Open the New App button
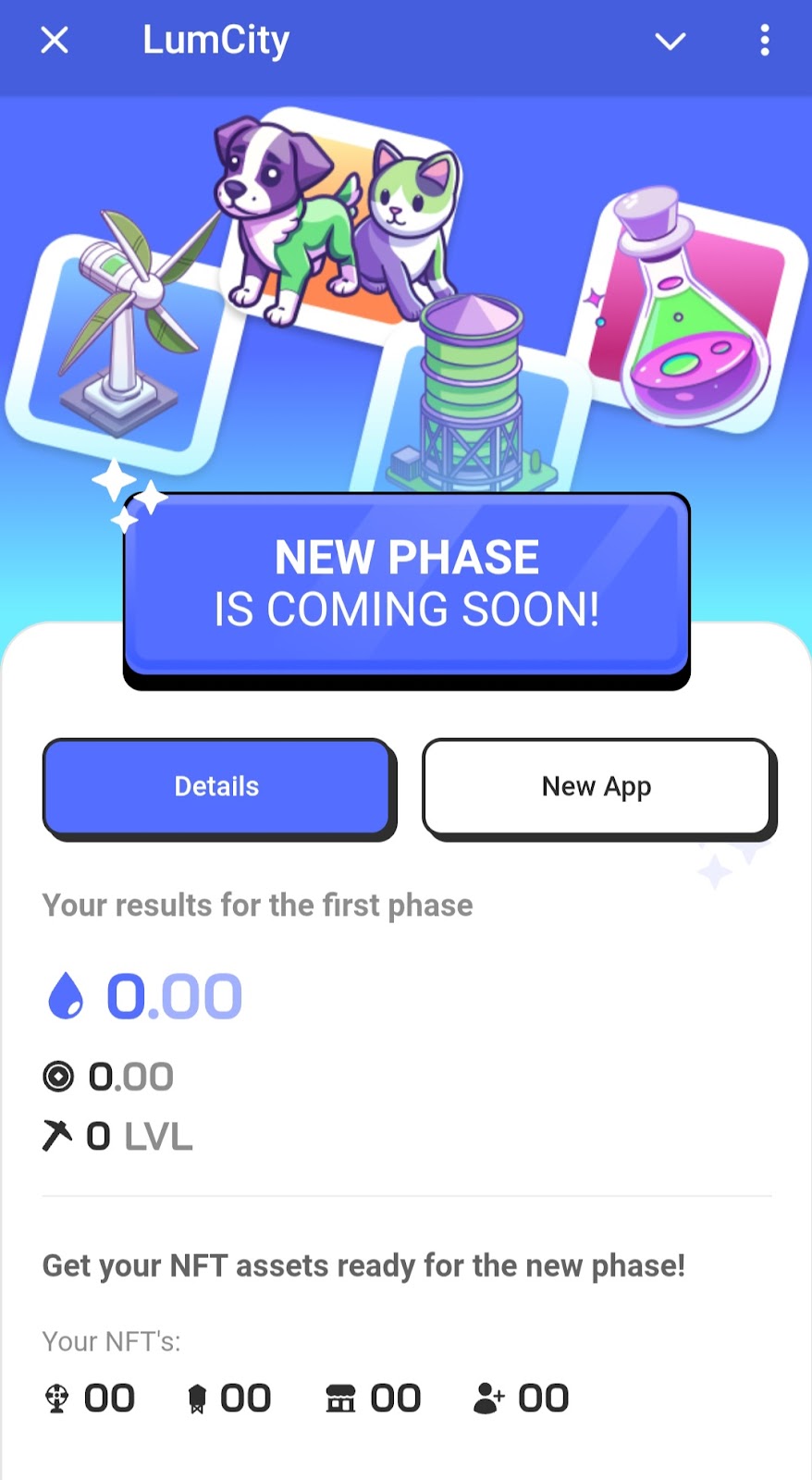812x1480 pixels. 597,786
